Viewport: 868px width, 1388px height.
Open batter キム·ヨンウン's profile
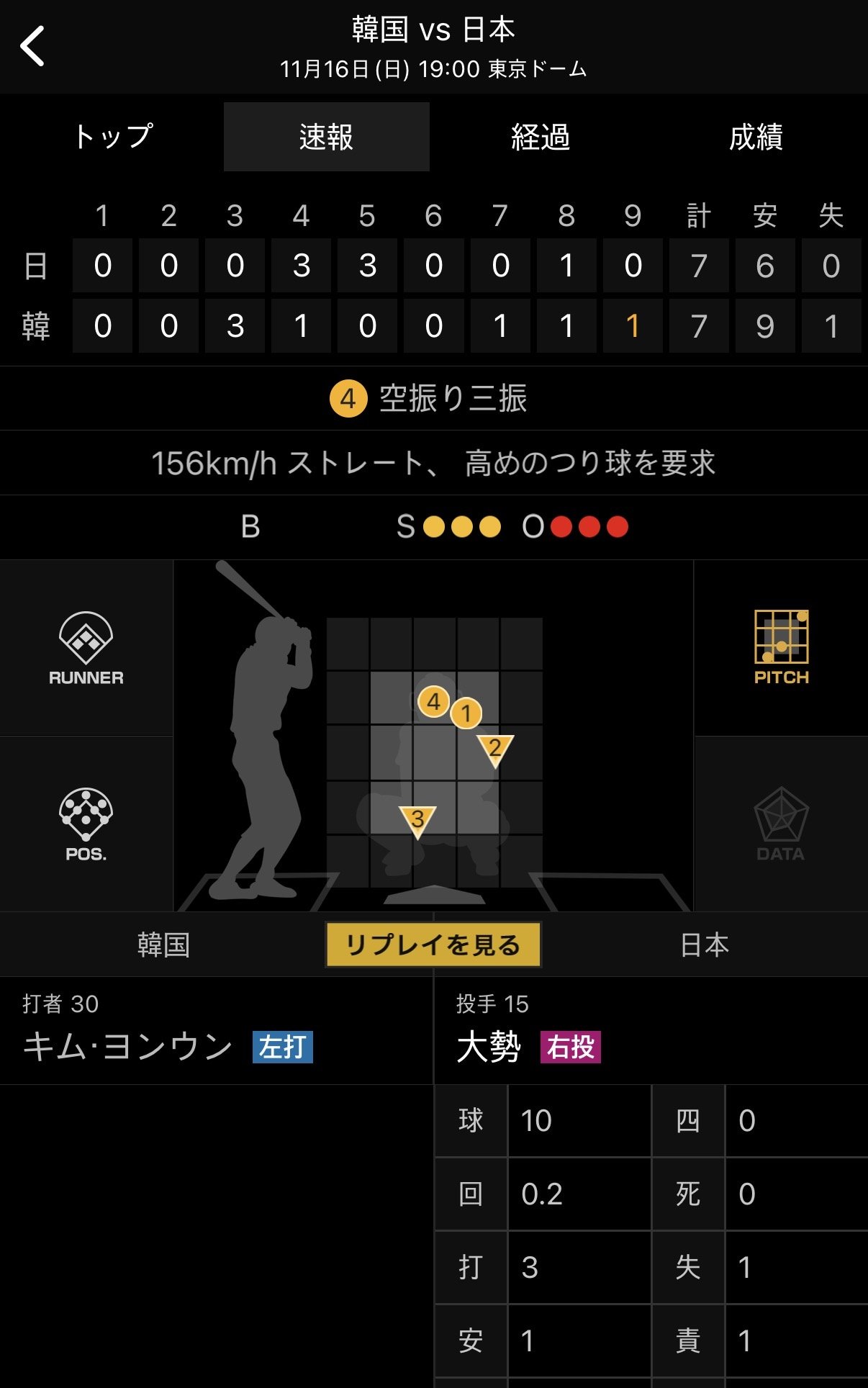click(128, 1046)
